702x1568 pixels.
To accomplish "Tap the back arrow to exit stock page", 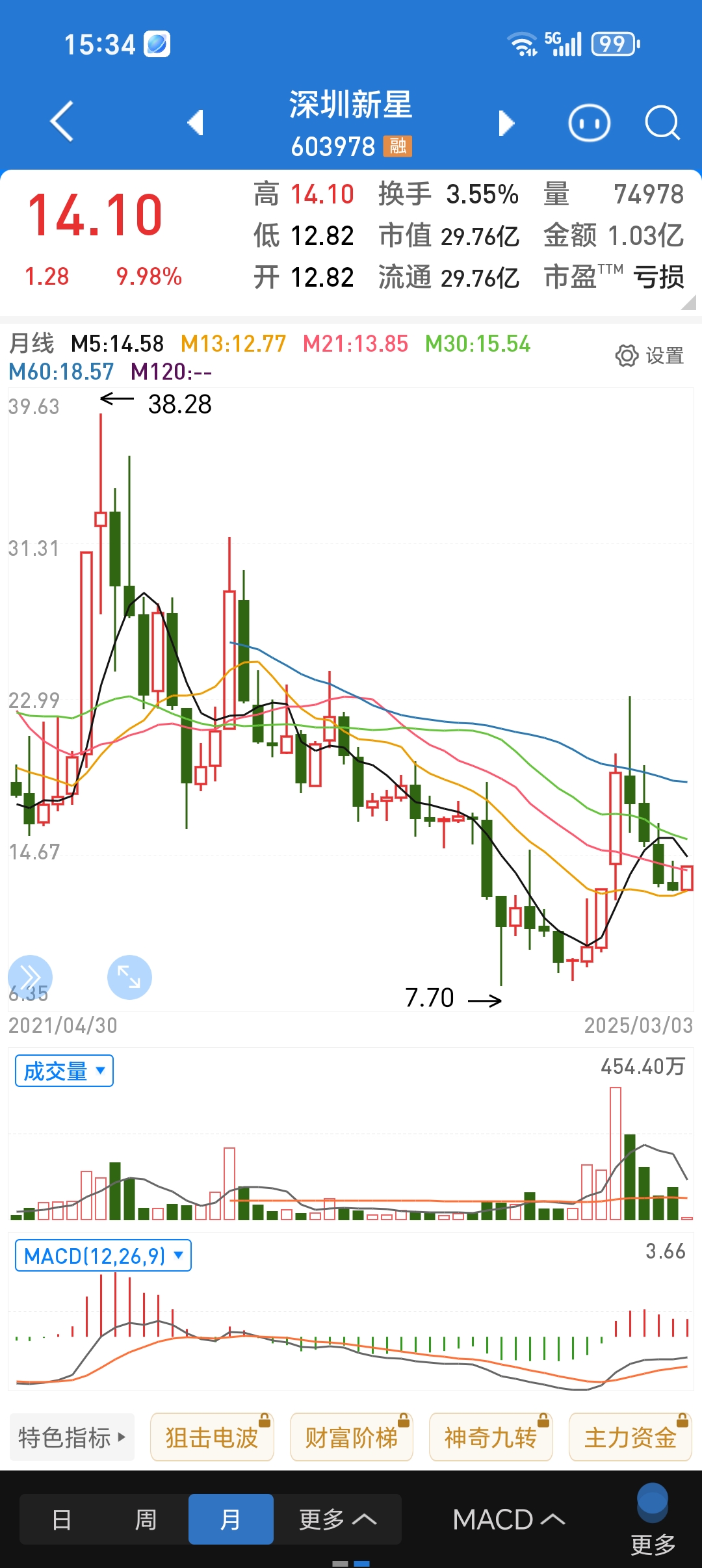I will pos(62,122).
